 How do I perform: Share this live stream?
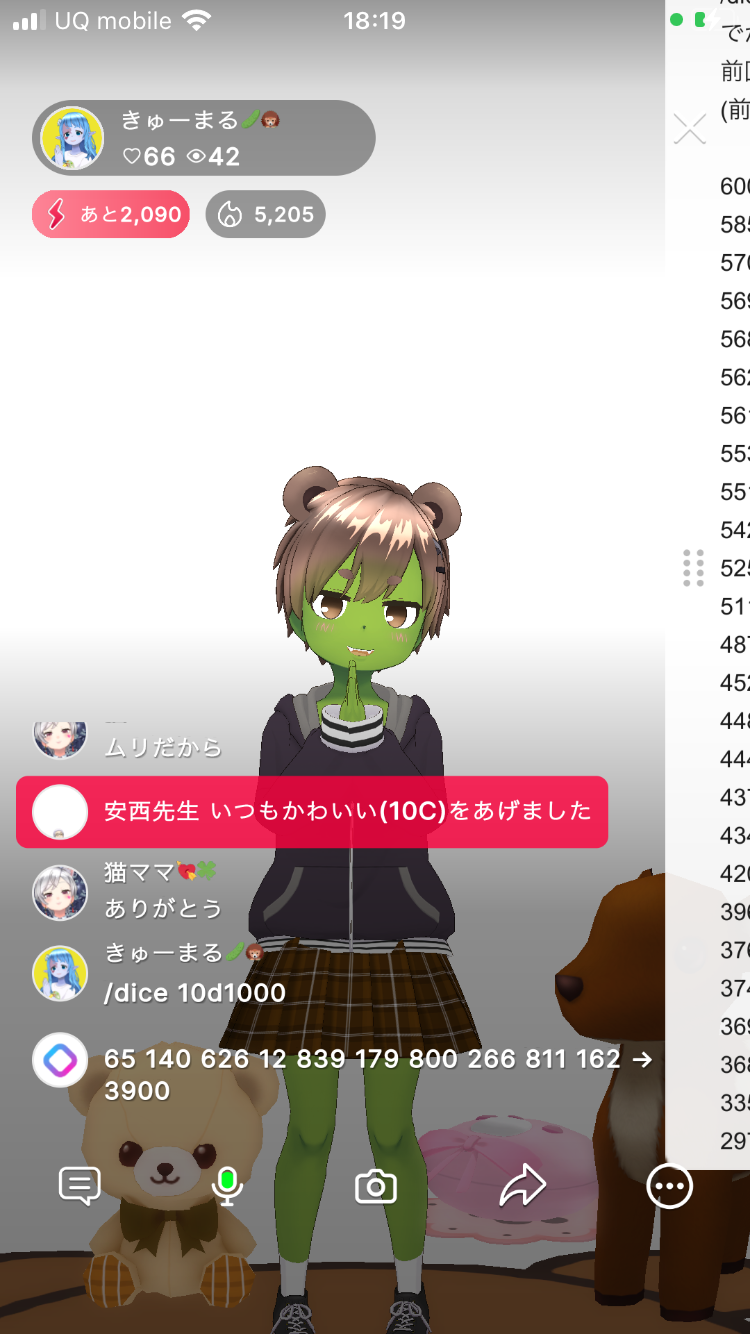click(x=522, y=1186)
